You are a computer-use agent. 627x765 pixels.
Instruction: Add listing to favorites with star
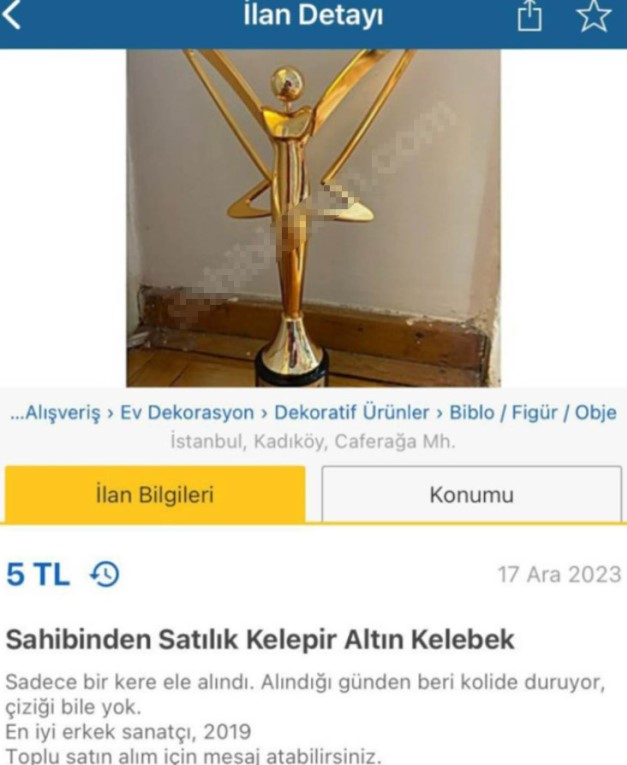[x=593, y=18]
